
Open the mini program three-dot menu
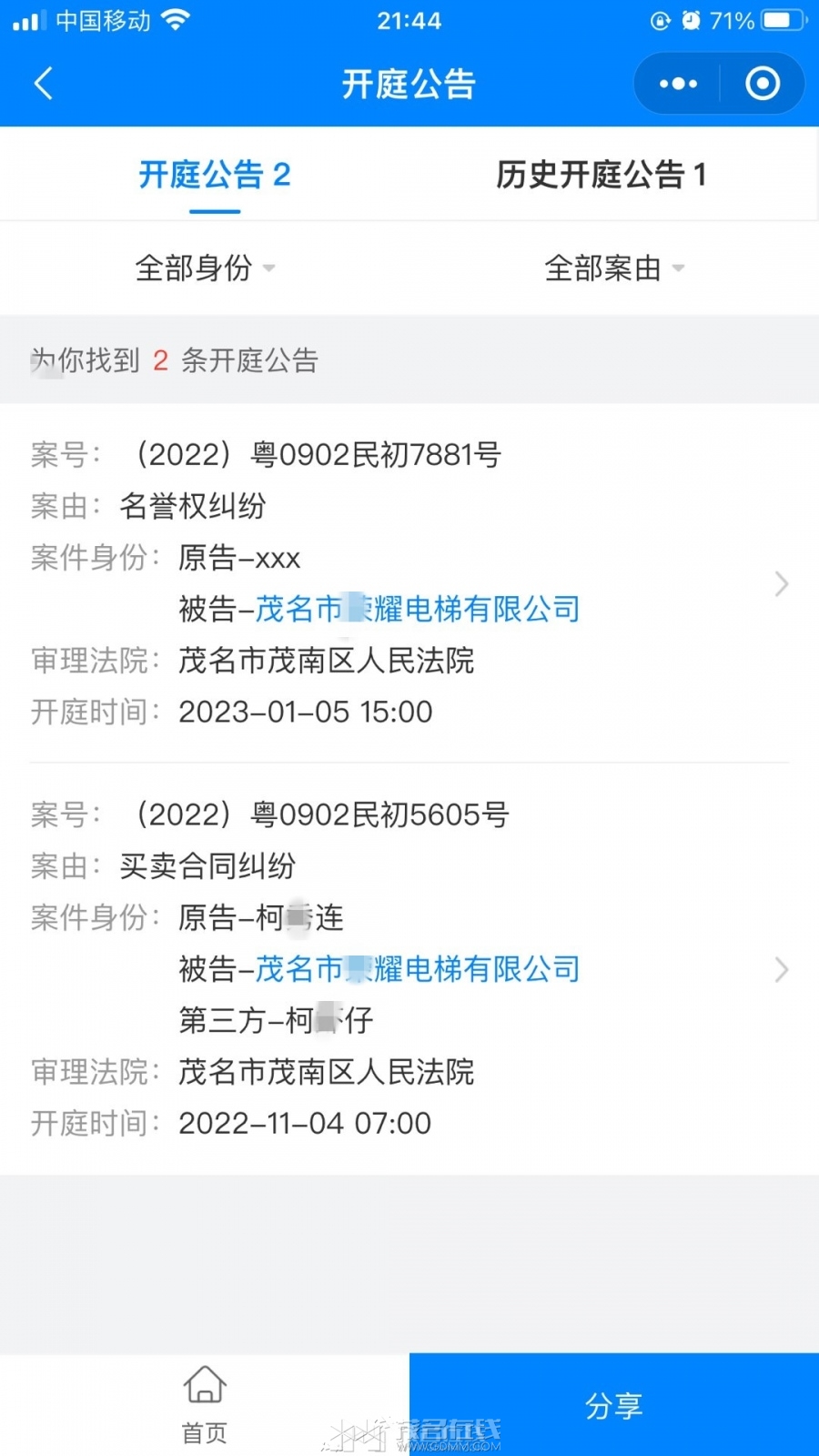[x=678, y=84]
